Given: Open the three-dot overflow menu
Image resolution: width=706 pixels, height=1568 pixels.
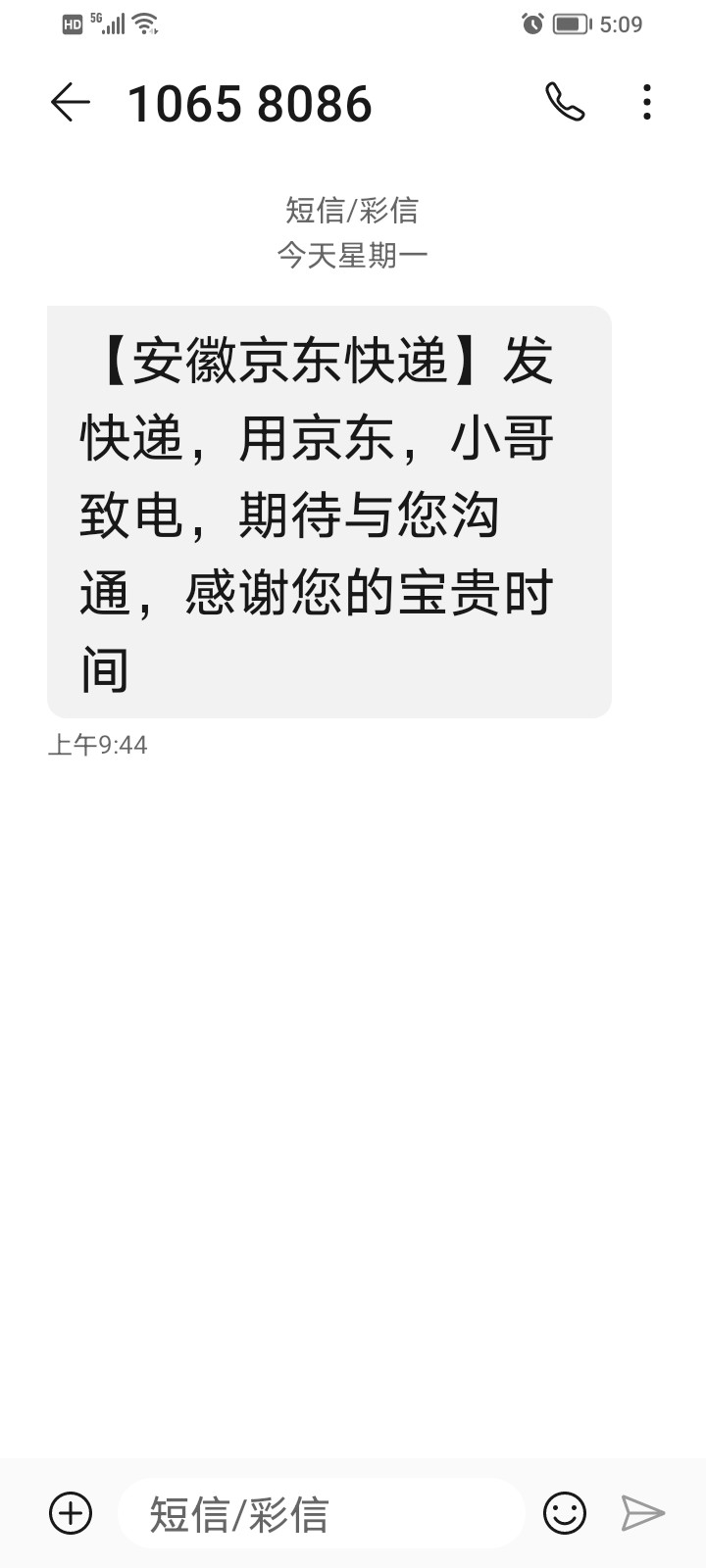Looking at the screenshot, I should tap(647, 102).
